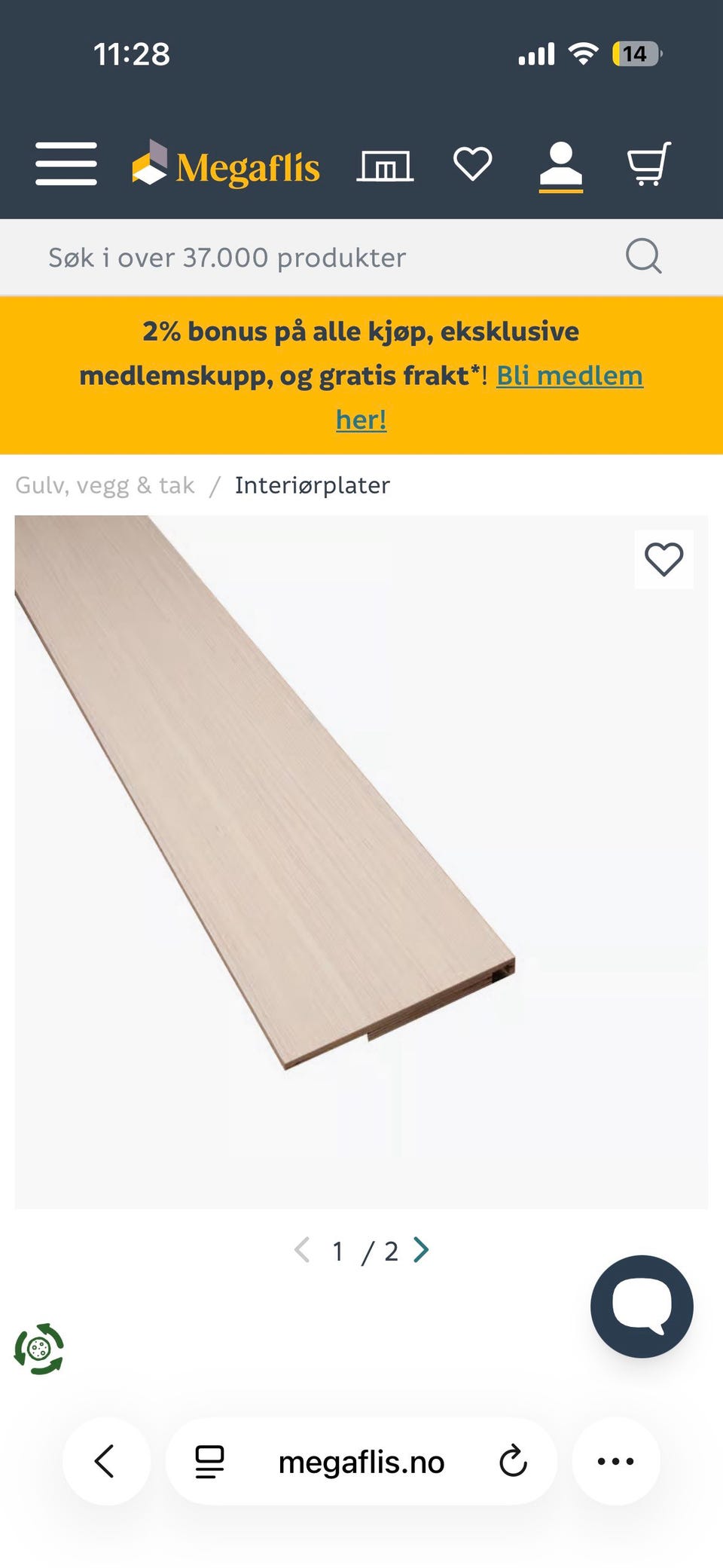Open the chat bubble assistant
723x1568 pixels.
(642, 1307)
